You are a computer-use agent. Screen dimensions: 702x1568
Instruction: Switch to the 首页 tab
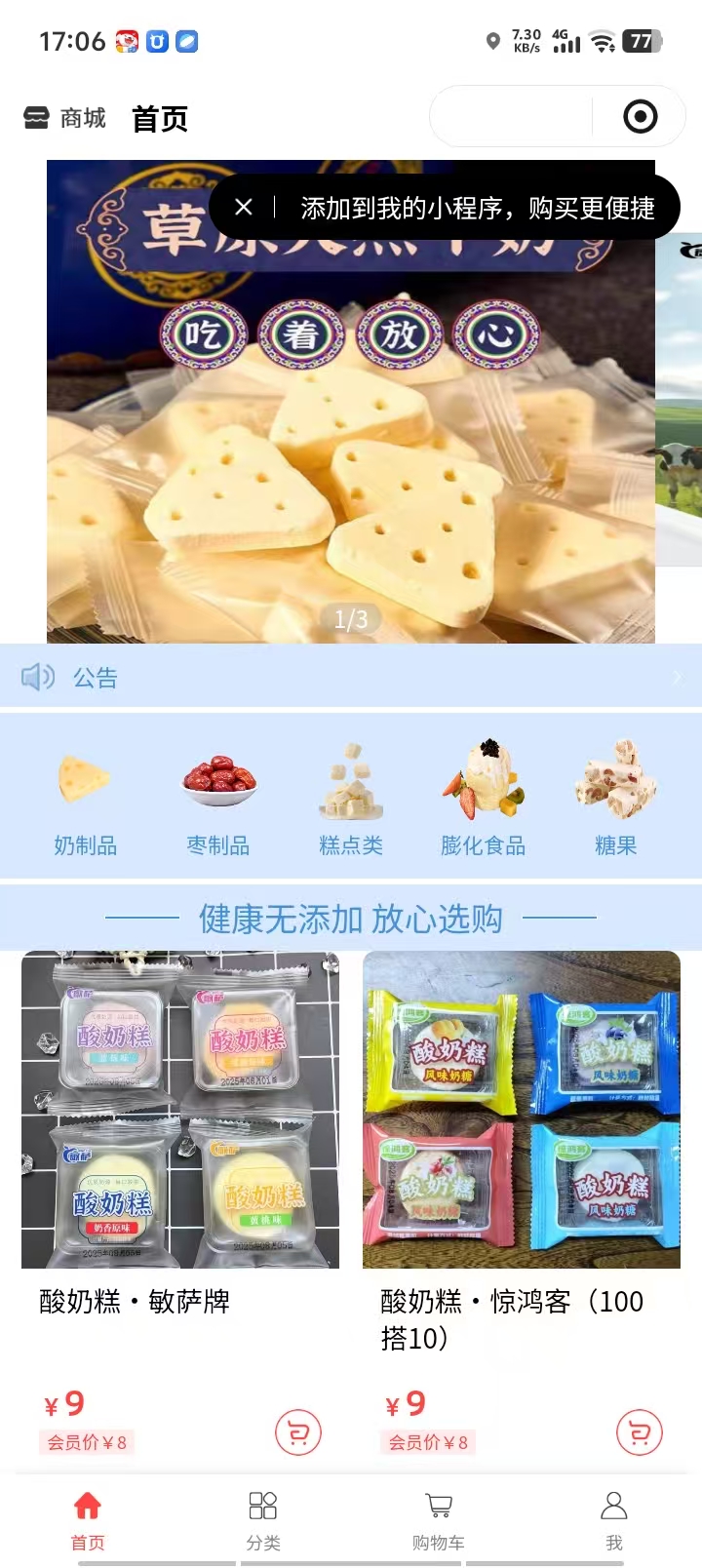(x=88, y=1519)
